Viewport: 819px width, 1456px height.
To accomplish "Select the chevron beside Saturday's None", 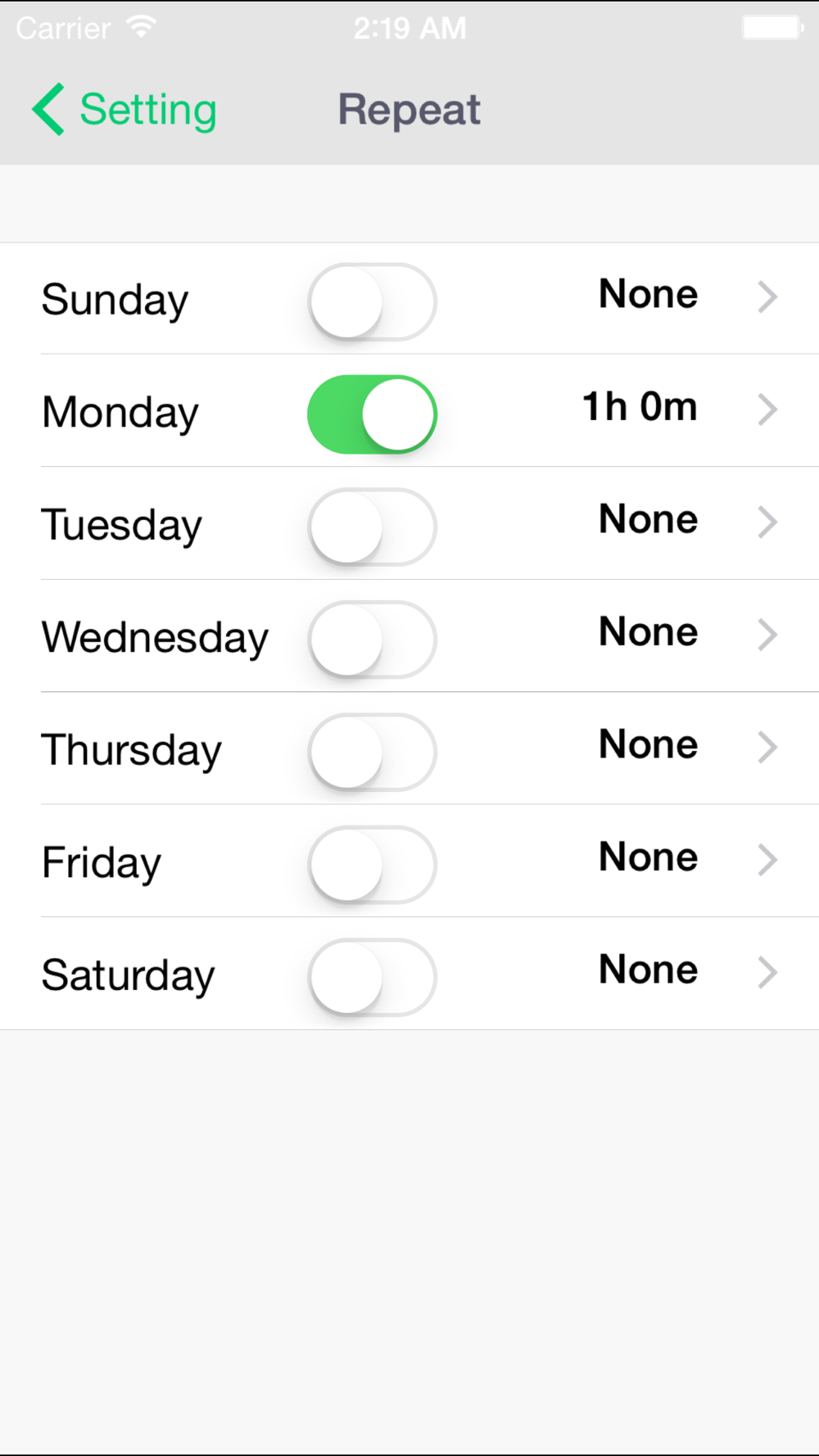I will point(767,972).
